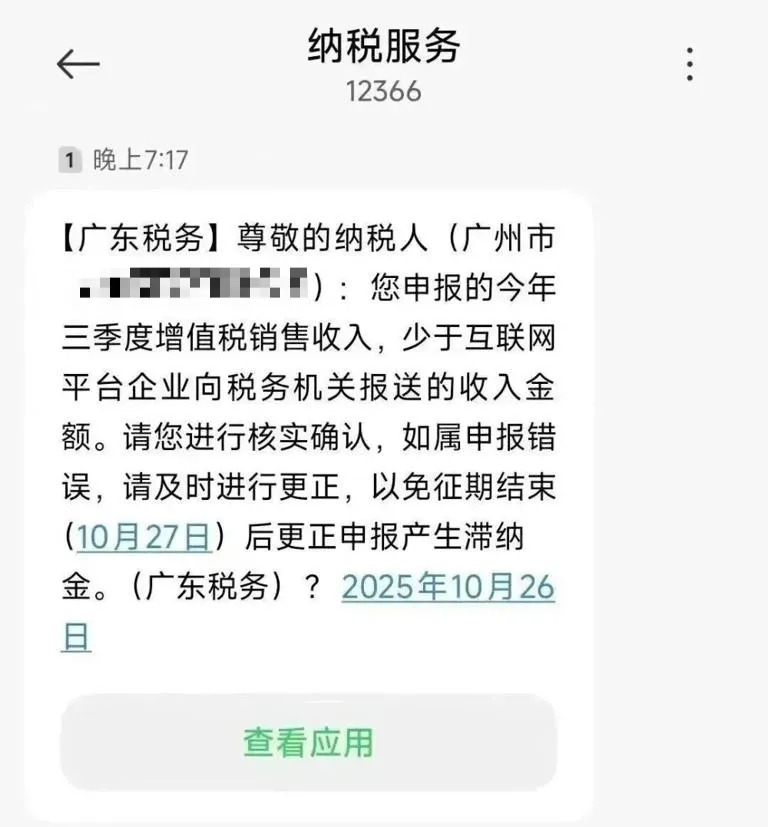Open the three-dot overflow menu
This screenshot has height=827, width=768.
pyautogui.click(x=689, y=64)
